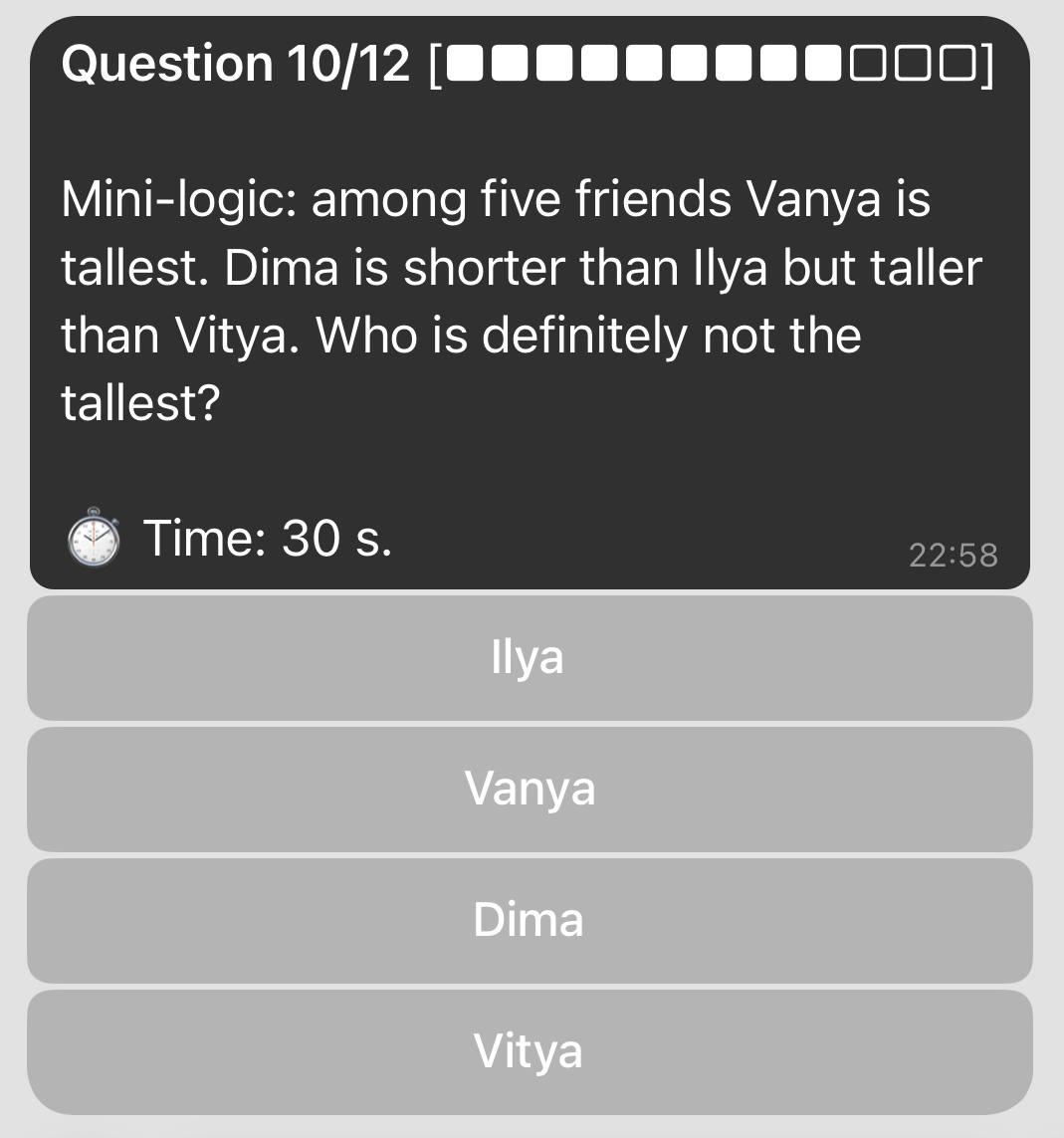Tap the Dima answer option
This screenshot has height=1138, width=1064.
point(530,921)
